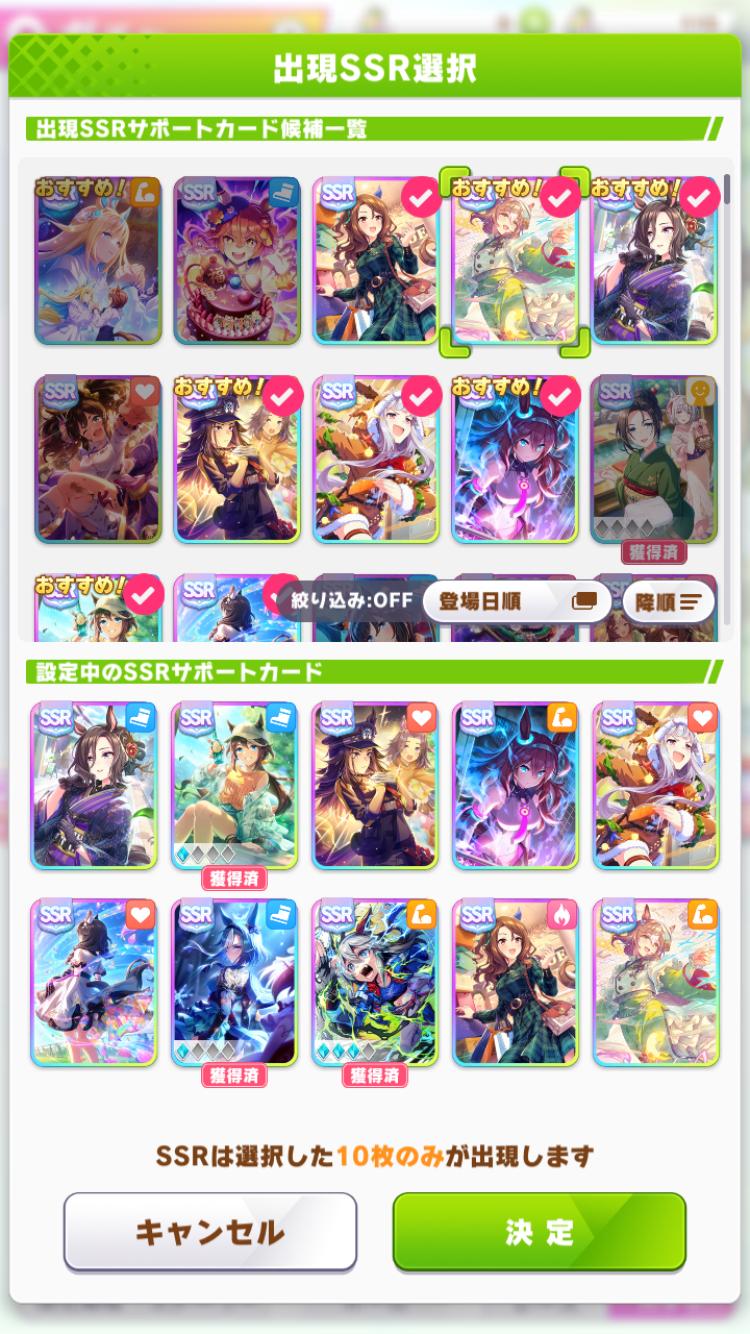This screenshot has height=1334, width=750.
Task: Remove the gray-haired lightning card from the set list
Action: tap(374, 982)
